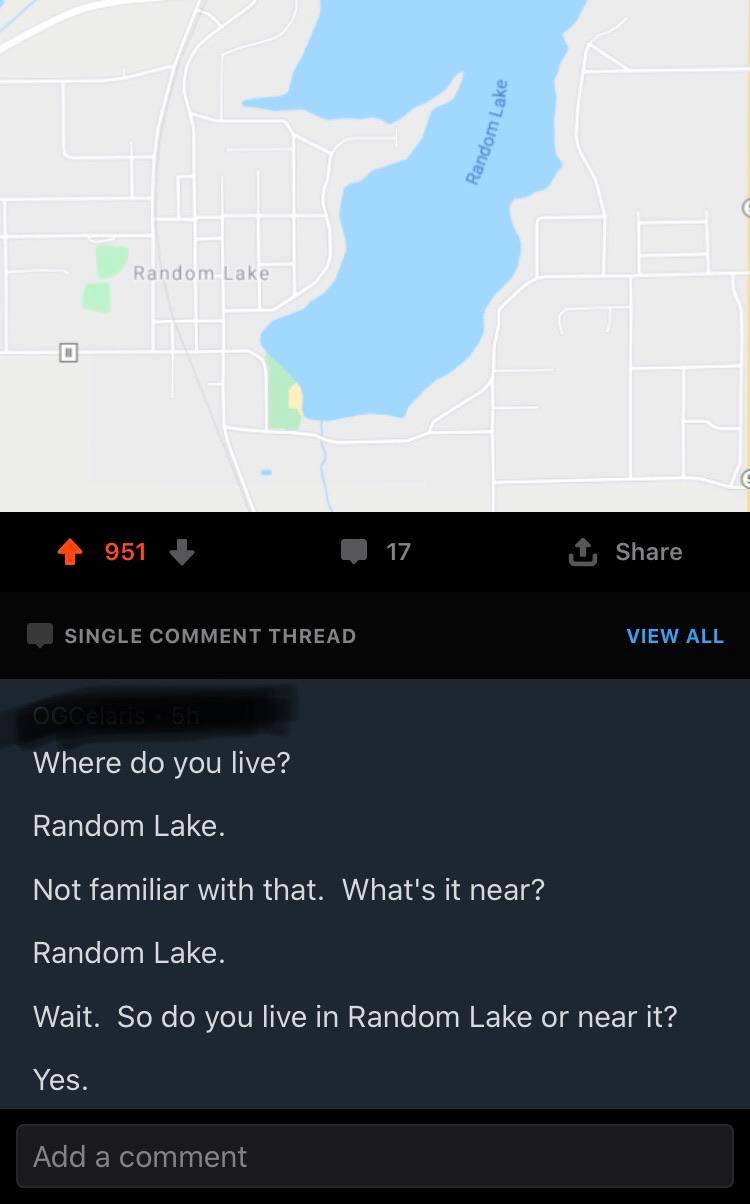
Task: Open the Random Lake map image
Action: point(375,255)
